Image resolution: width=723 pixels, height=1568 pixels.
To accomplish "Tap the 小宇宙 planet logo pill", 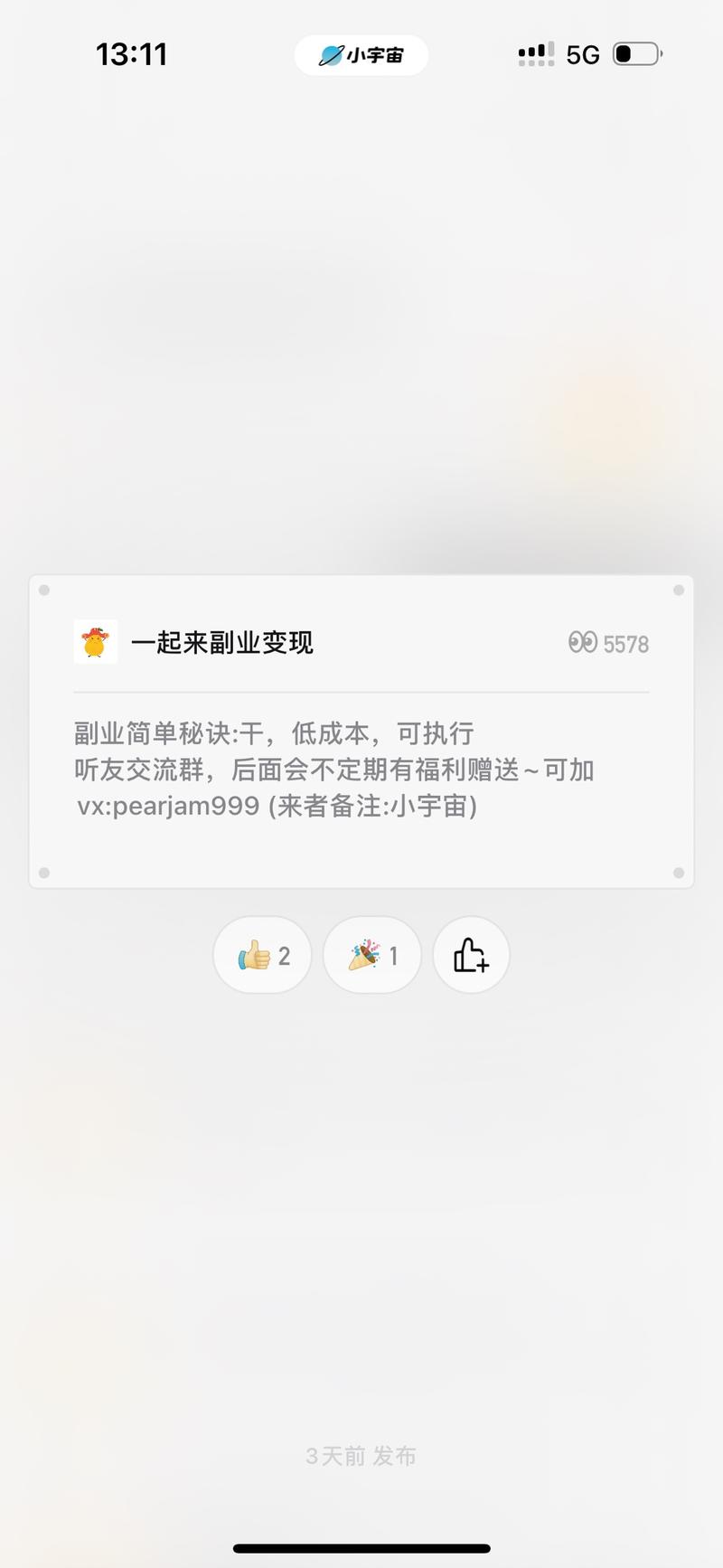I will point(361,54).
